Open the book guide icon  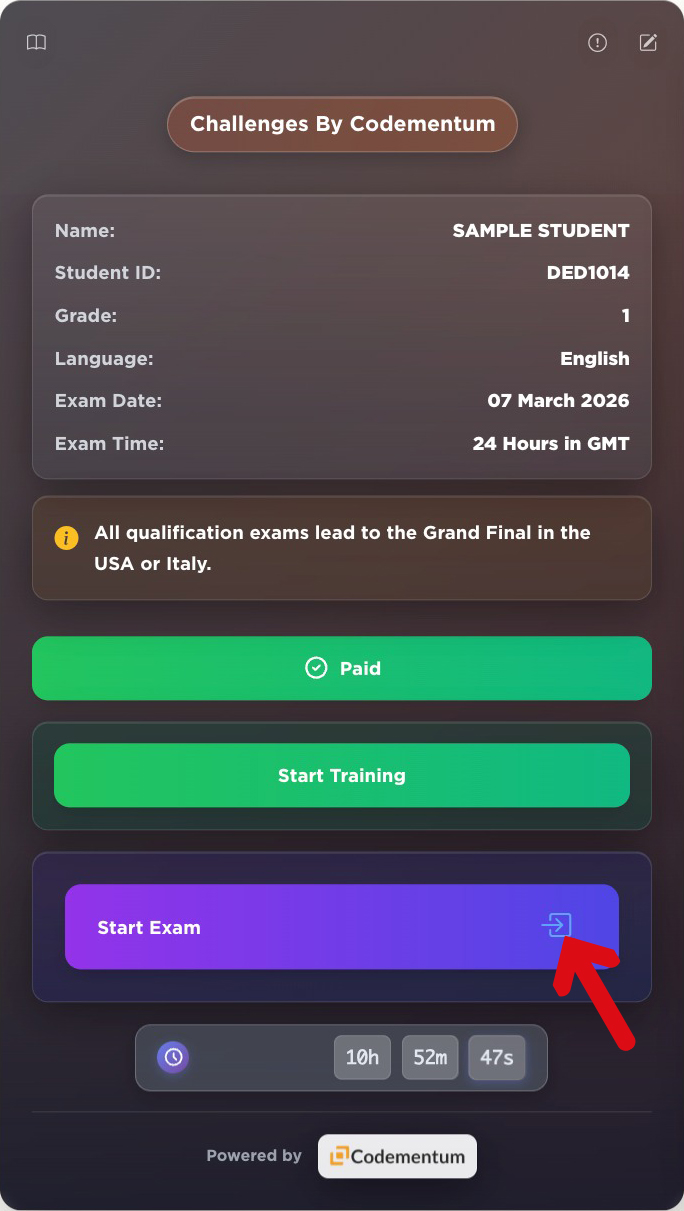coord(37,43)
